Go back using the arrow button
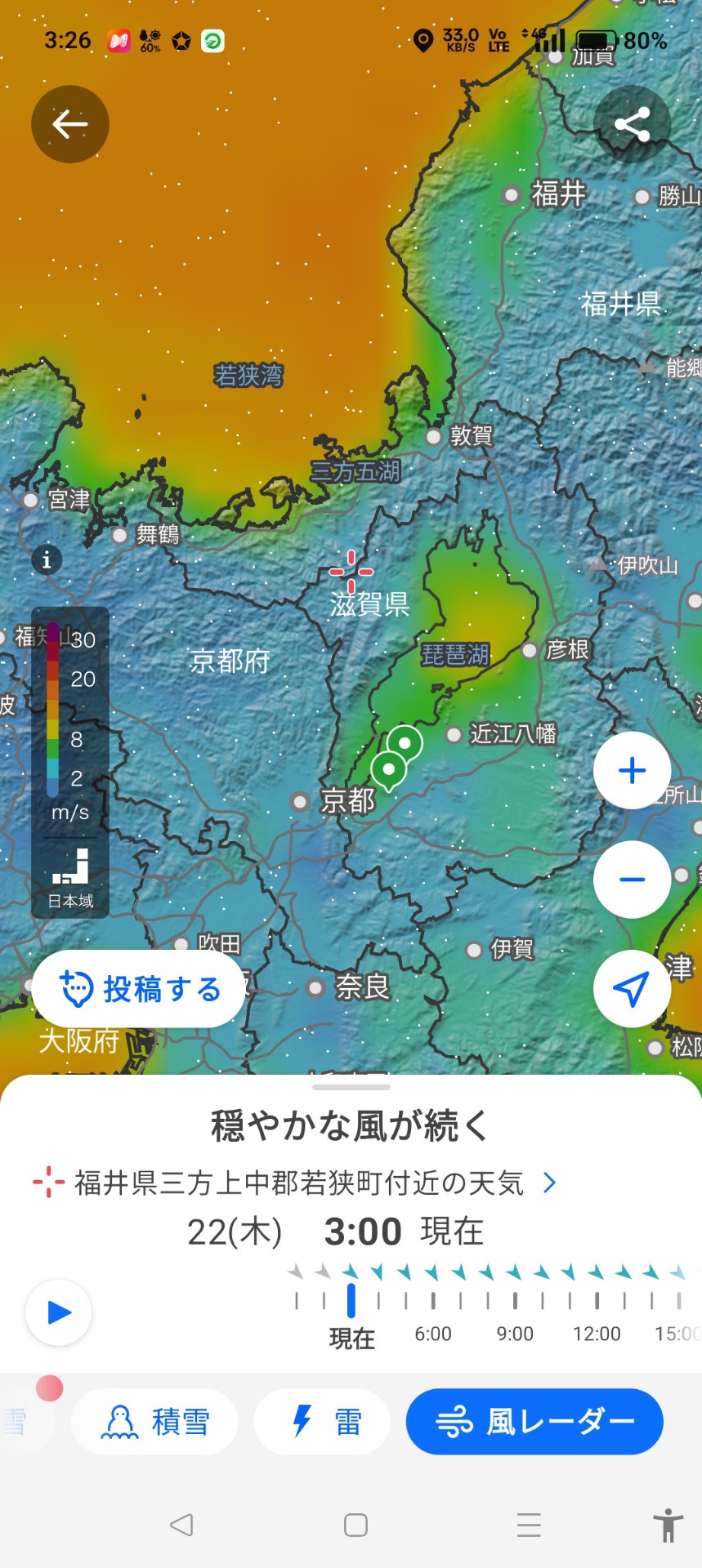The height and width of the screenshot is (1568, 702). pos(70,124)
